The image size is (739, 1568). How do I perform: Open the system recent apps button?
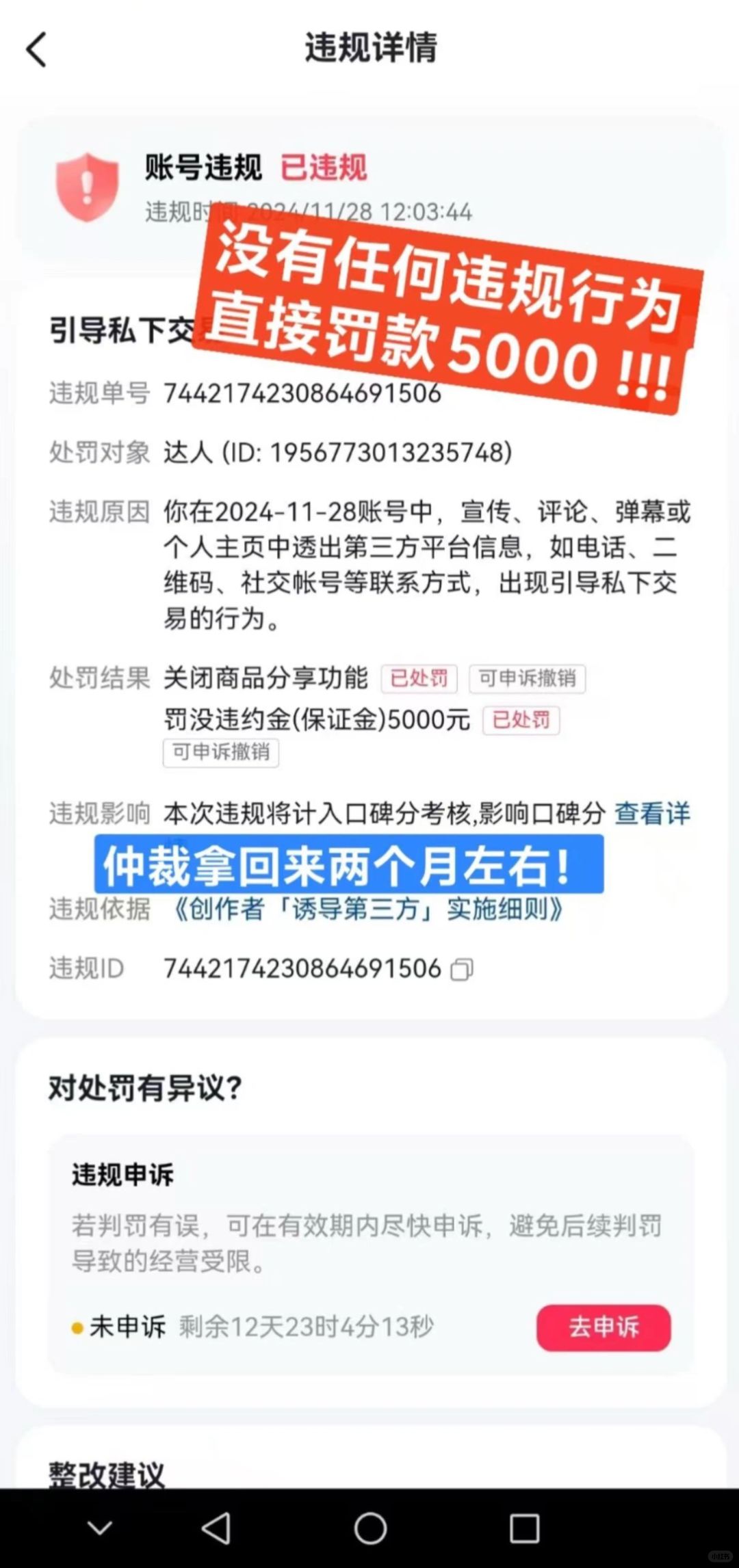pyautogui.click(x=524, y=1528)
